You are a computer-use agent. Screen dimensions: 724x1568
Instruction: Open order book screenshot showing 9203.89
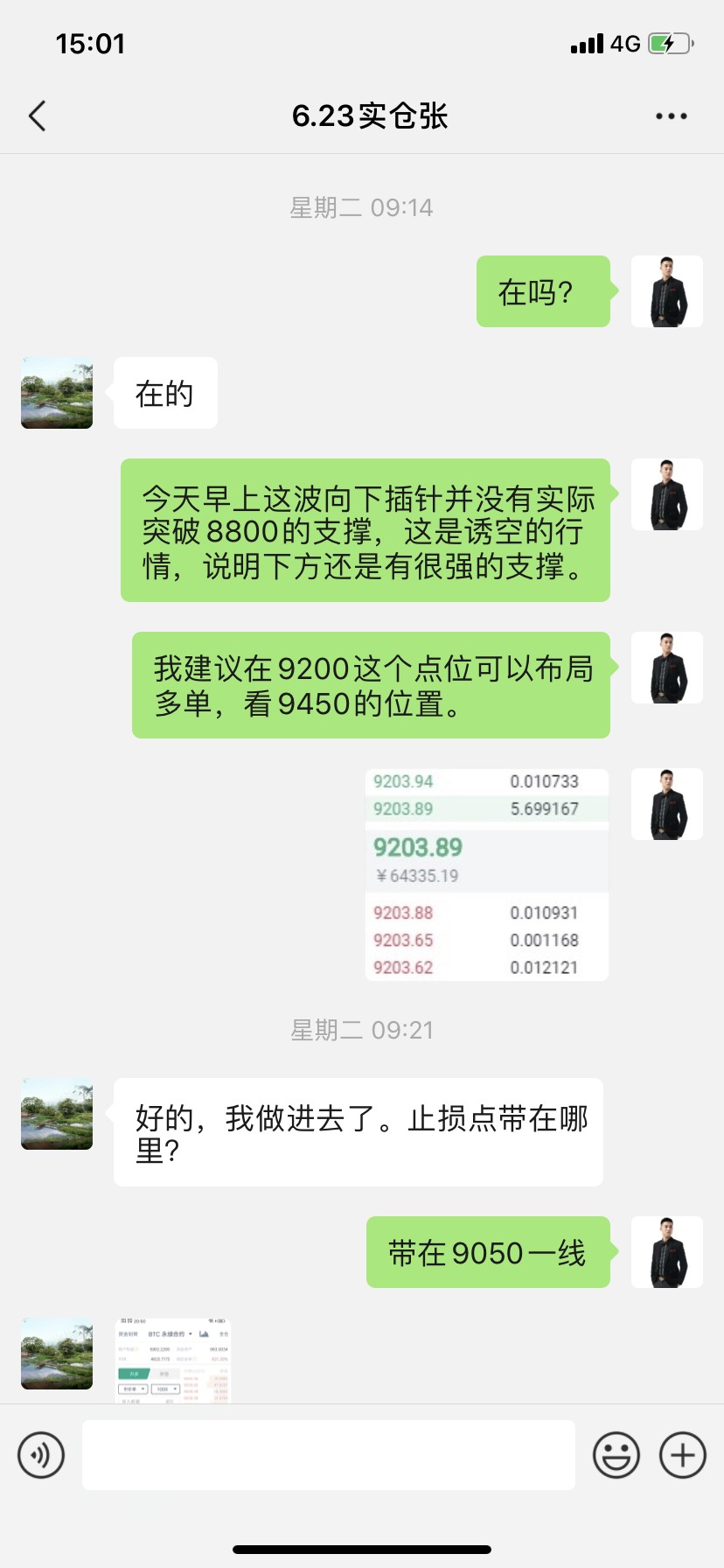click(x=486, y=875)
